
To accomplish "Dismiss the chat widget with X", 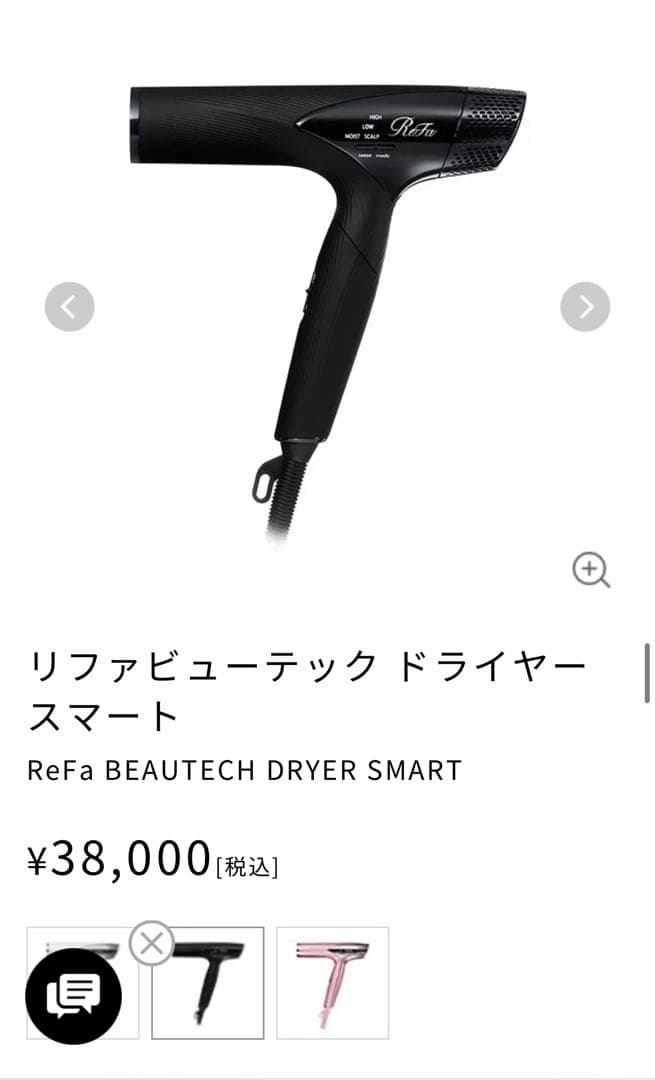I will tap(152, 943).
